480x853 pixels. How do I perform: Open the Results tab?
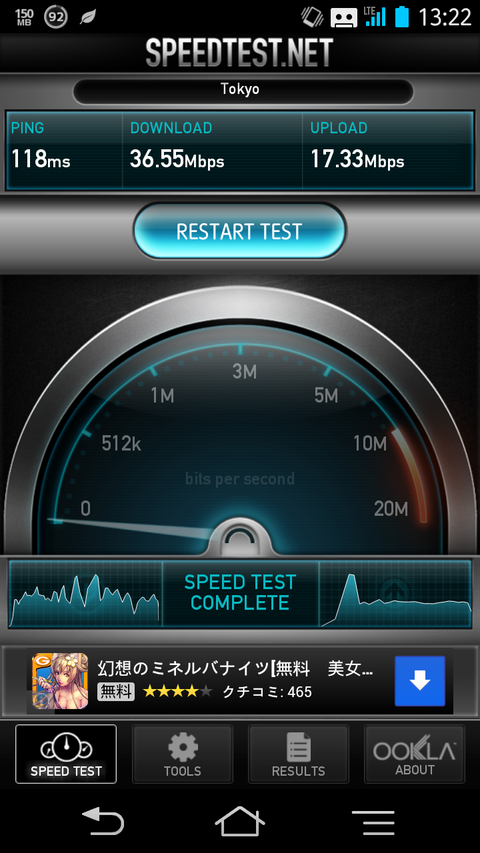[x=298, y=754]
